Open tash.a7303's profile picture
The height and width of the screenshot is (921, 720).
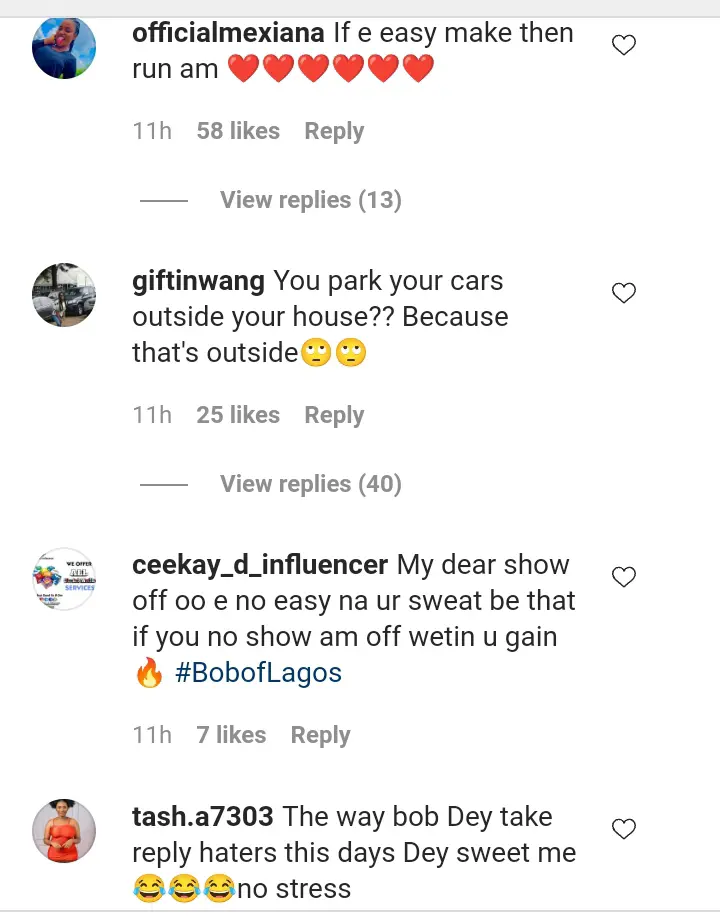[64, 831]
